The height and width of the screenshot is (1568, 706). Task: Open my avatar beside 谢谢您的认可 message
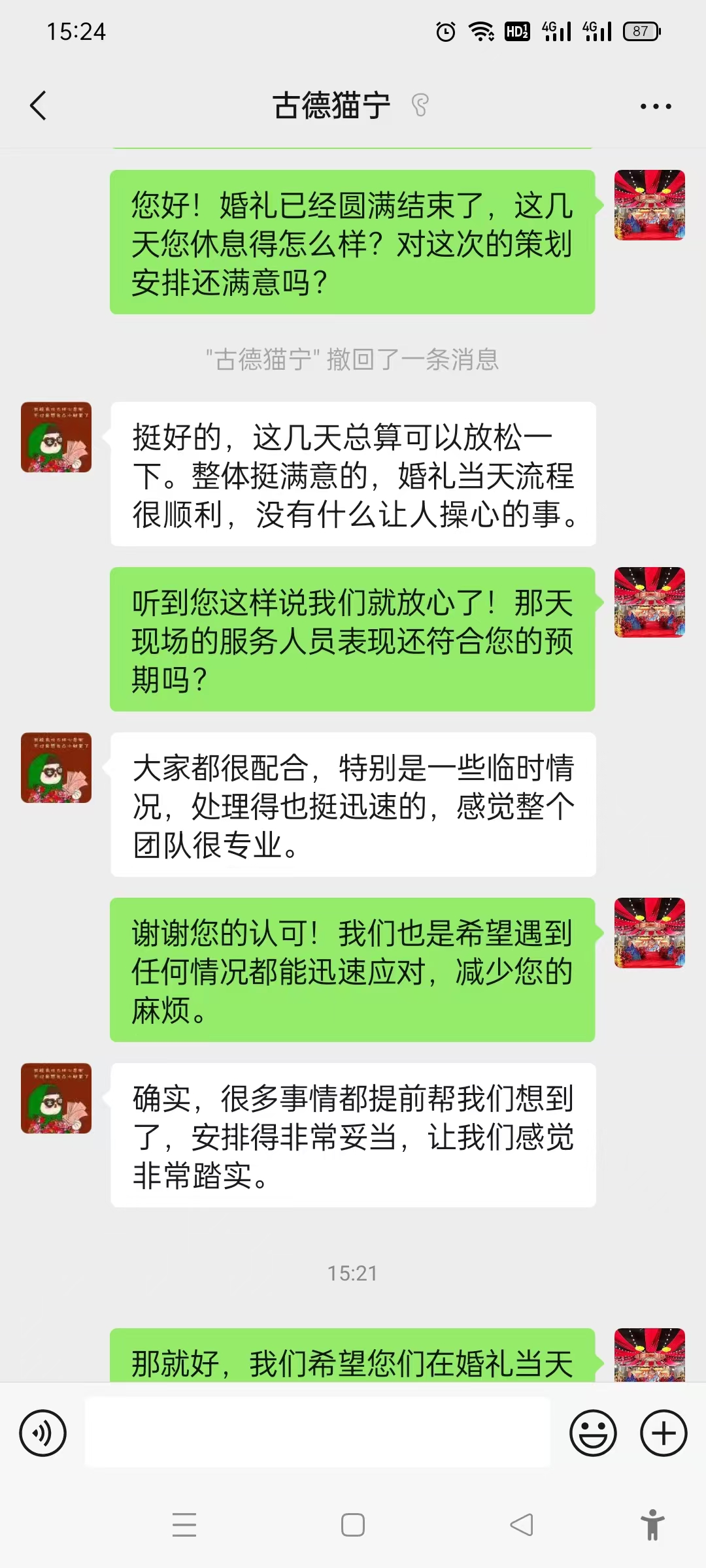[x=650, y=933]
